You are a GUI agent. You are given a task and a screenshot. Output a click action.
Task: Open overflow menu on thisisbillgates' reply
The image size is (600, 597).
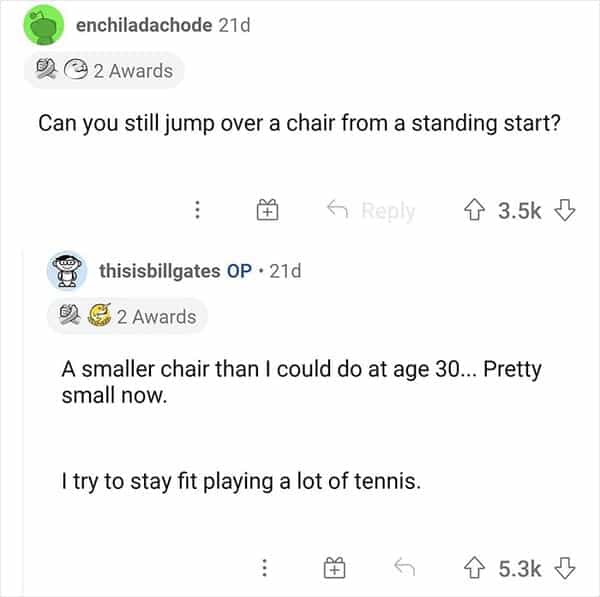265,568
